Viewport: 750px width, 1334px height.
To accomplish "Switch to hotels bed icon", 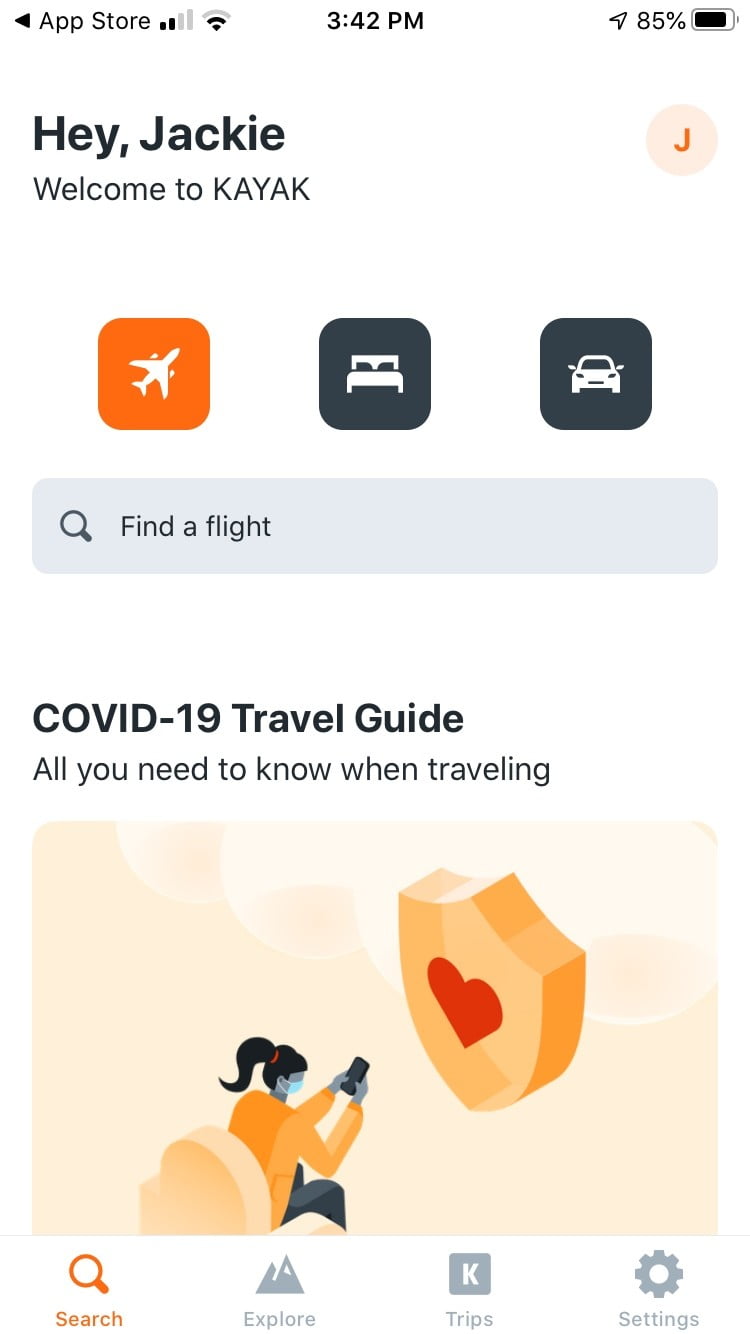I will point(375,374).
